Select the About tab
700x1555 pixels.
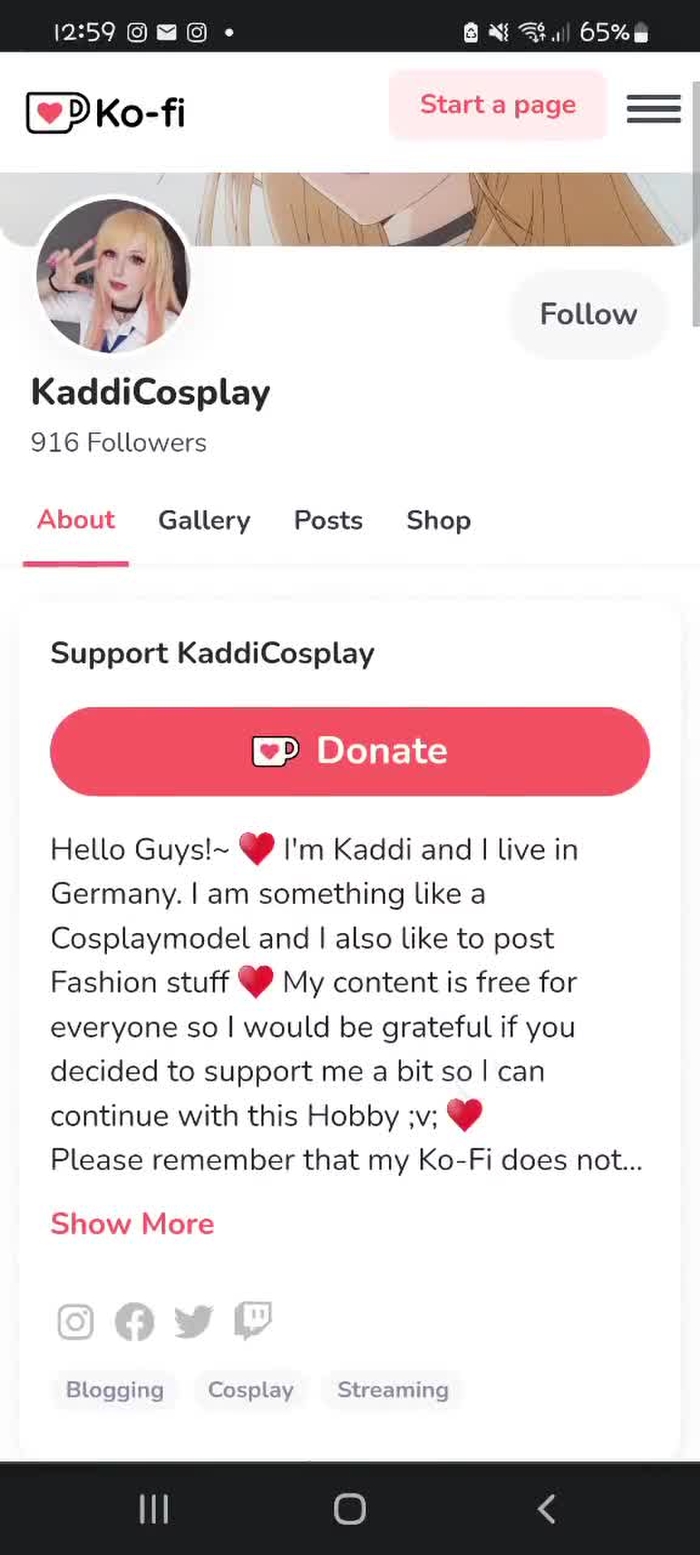click(x=76, y=520)
